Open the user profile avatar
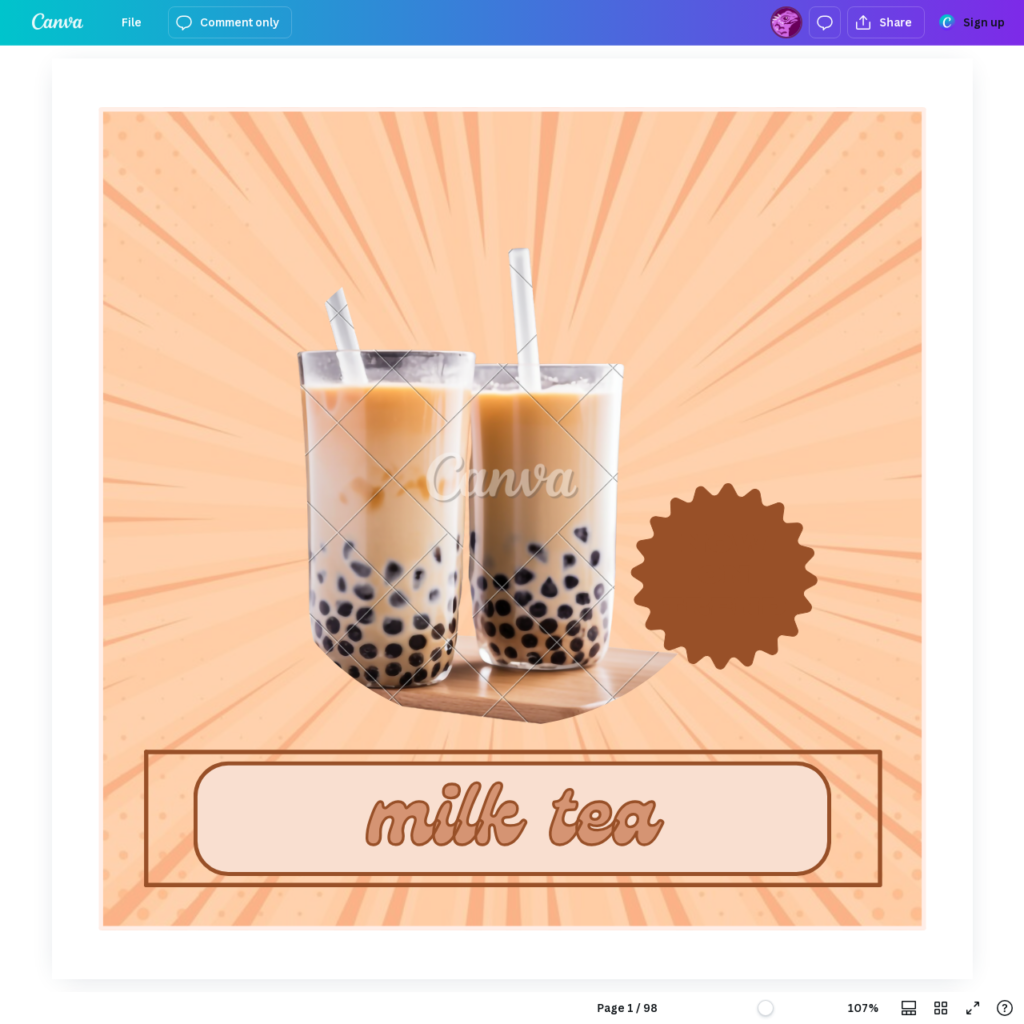Screen dimensions: 1024x1024 786,22
